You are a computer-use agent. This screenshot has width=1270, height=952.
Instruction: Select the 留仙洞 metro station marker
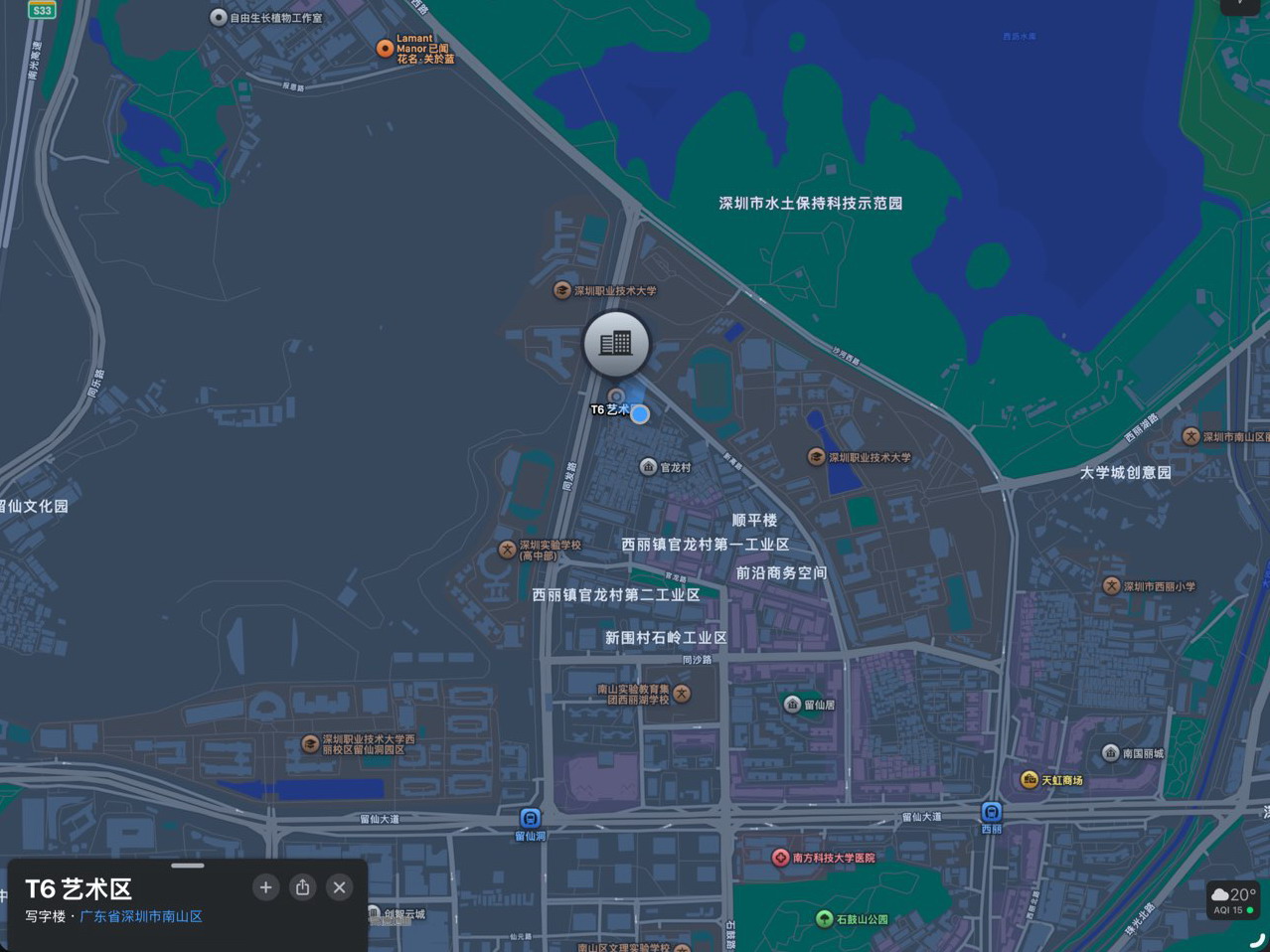click(531, 818)
